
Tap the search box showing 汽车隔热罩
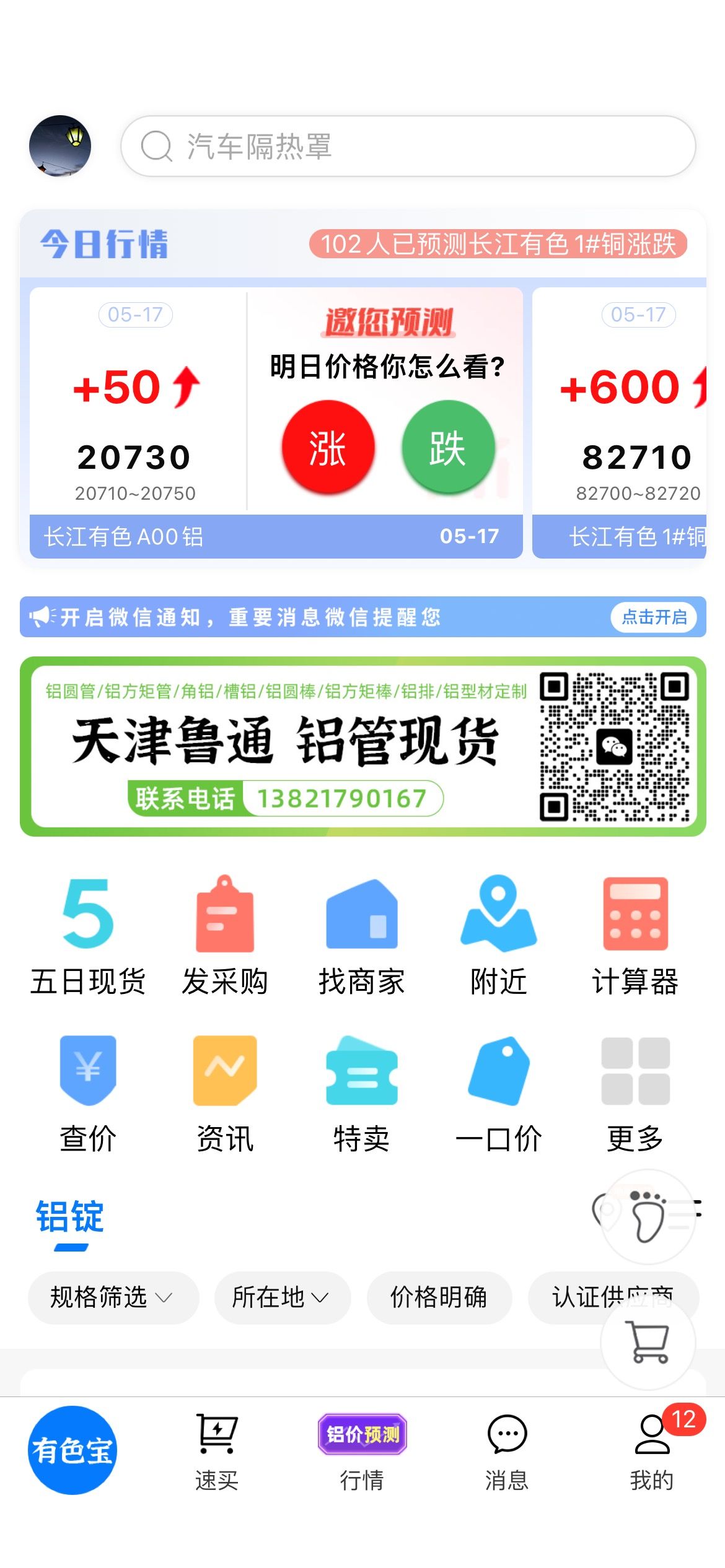coord(408,146)
